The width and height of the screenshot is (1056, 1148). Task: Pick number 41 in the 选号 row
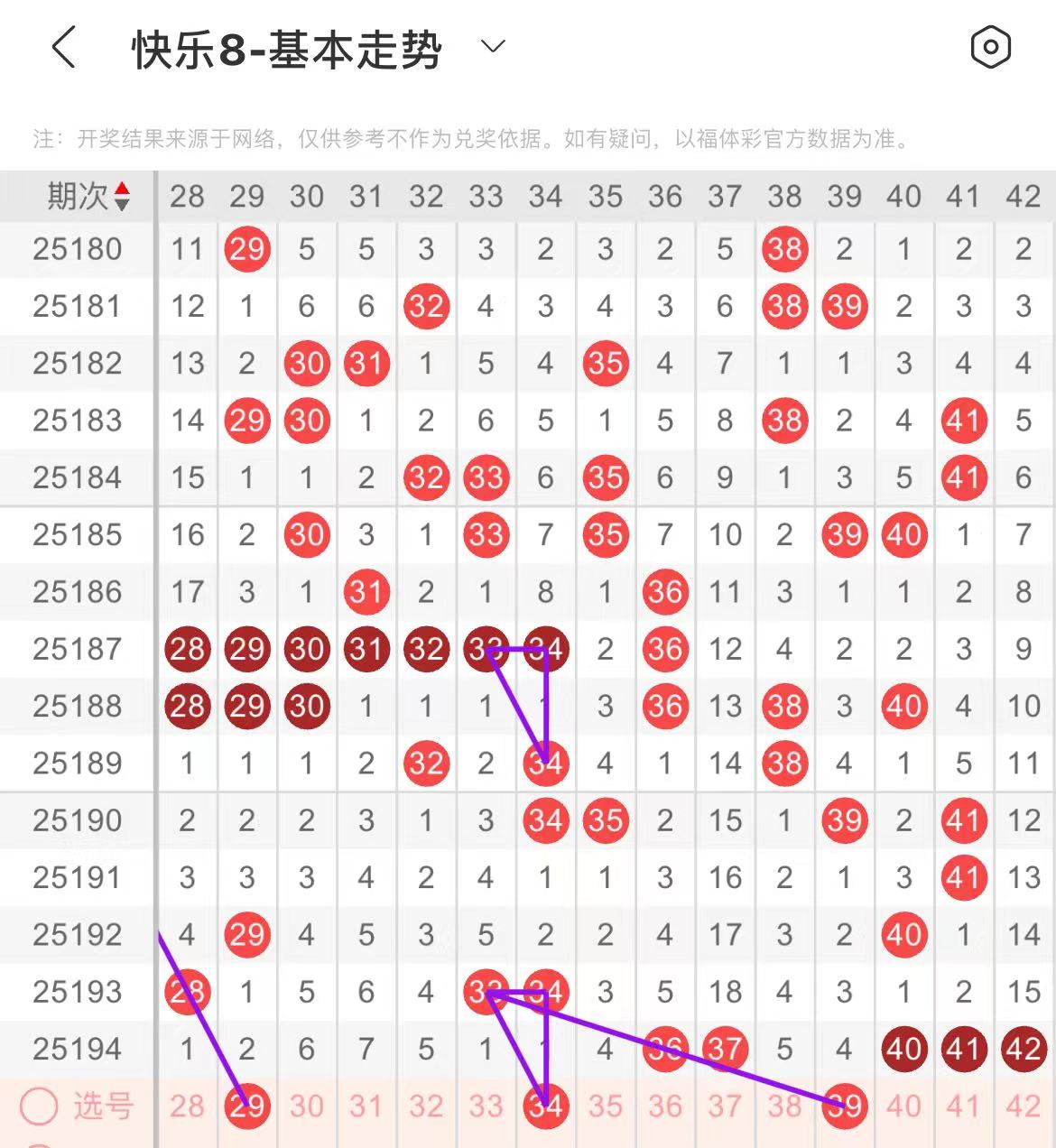[x=963, y=1106]
